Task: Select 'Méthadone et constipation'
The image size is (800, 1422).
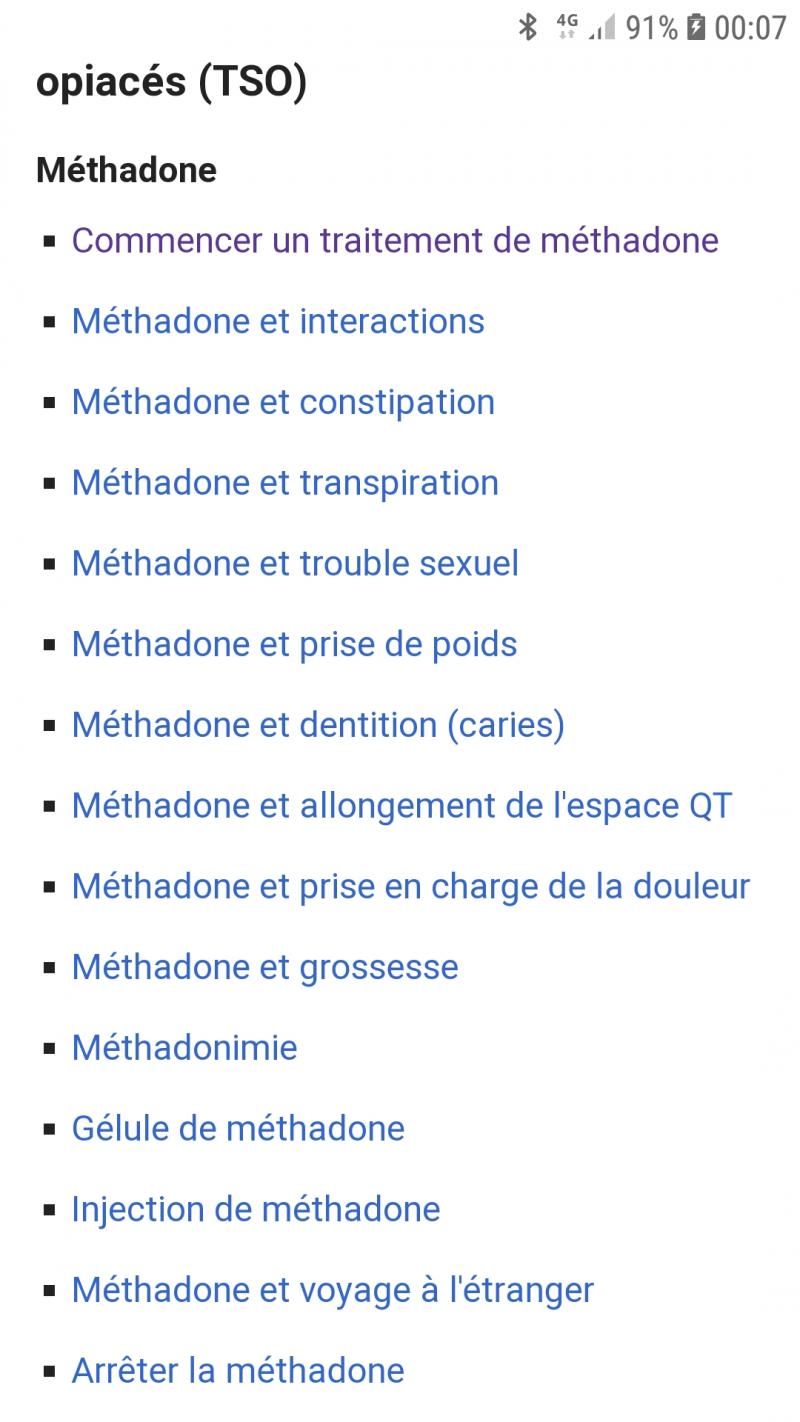Action: pyautogui.click(x=282, y=402)
